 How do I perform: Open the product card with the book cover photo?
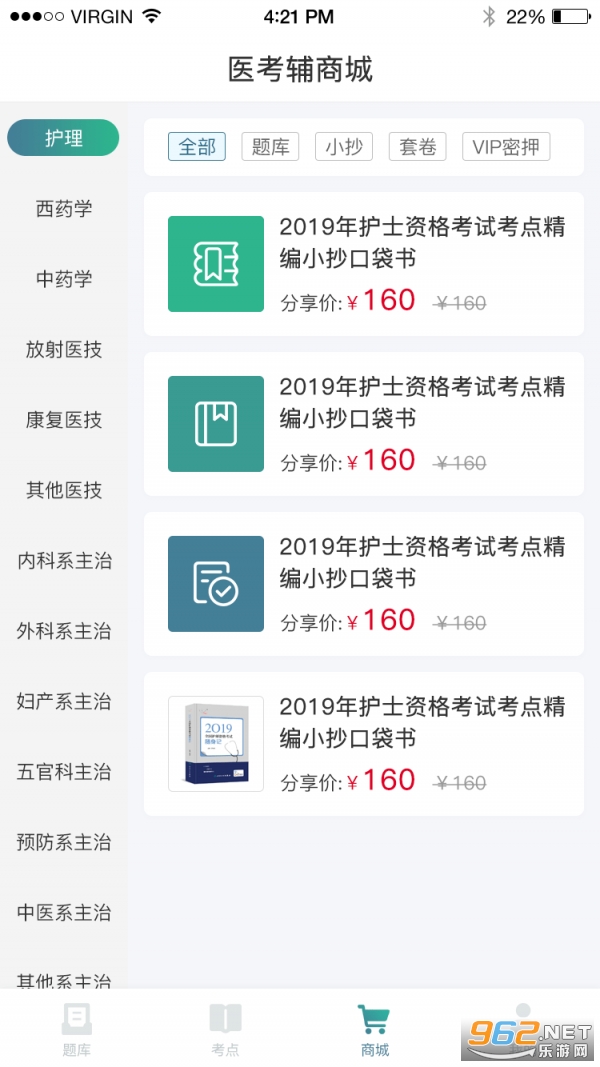coord(363,744)
